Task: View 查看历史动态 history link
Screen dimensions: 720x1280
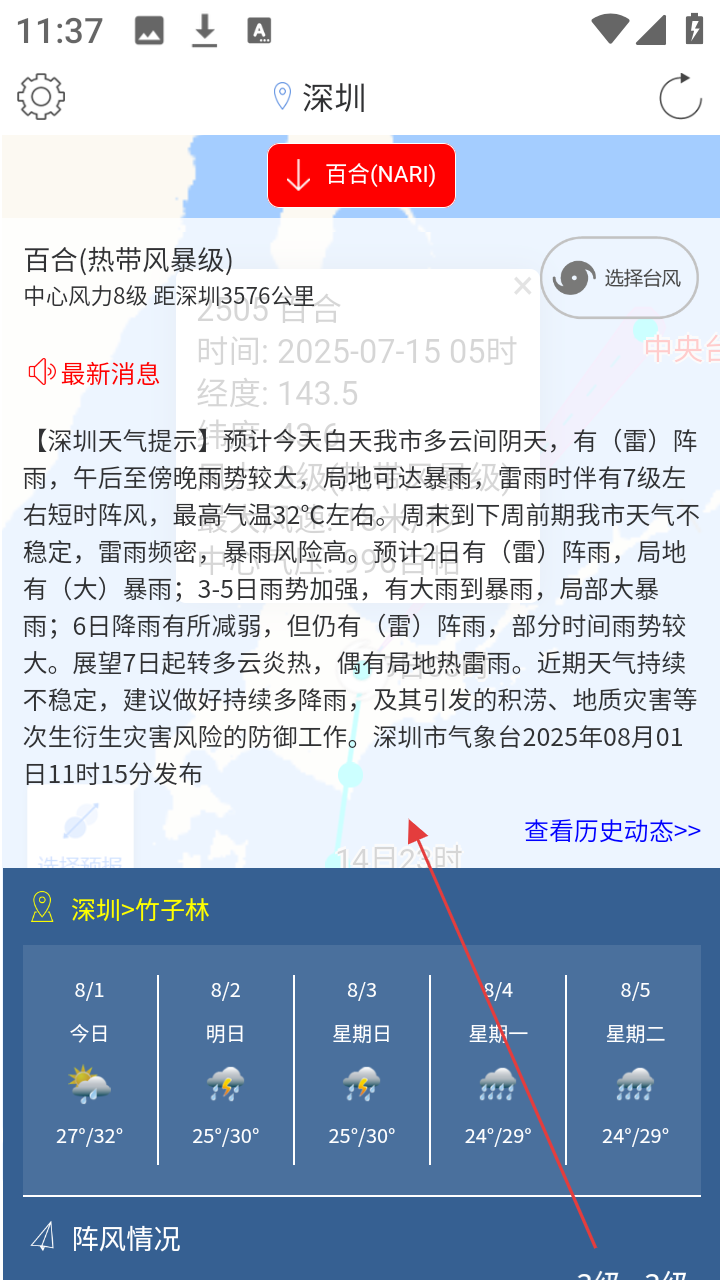Action: click(612, 831)
